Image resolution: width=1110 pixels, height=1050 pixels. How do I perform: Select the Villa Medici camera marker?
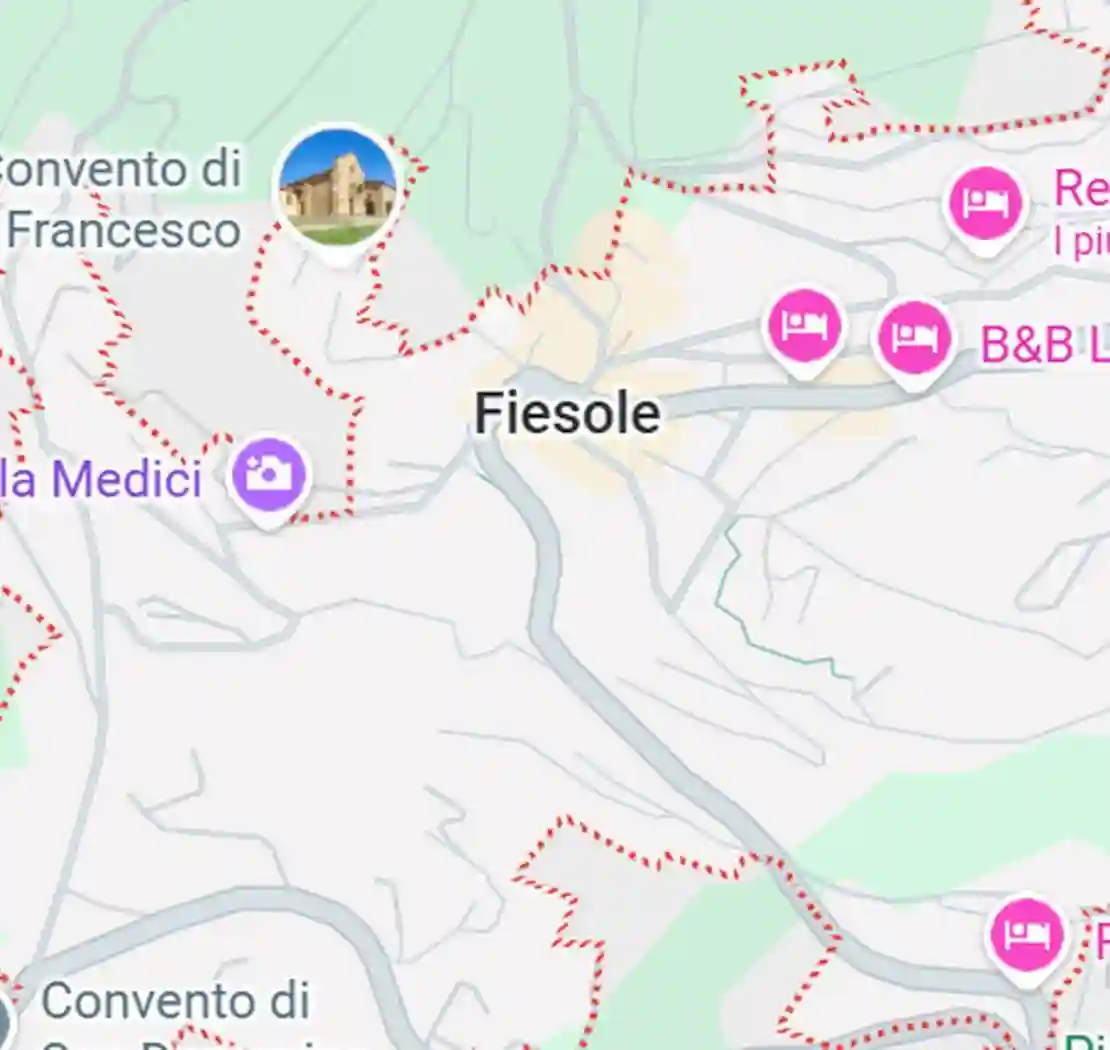(268, 475)
